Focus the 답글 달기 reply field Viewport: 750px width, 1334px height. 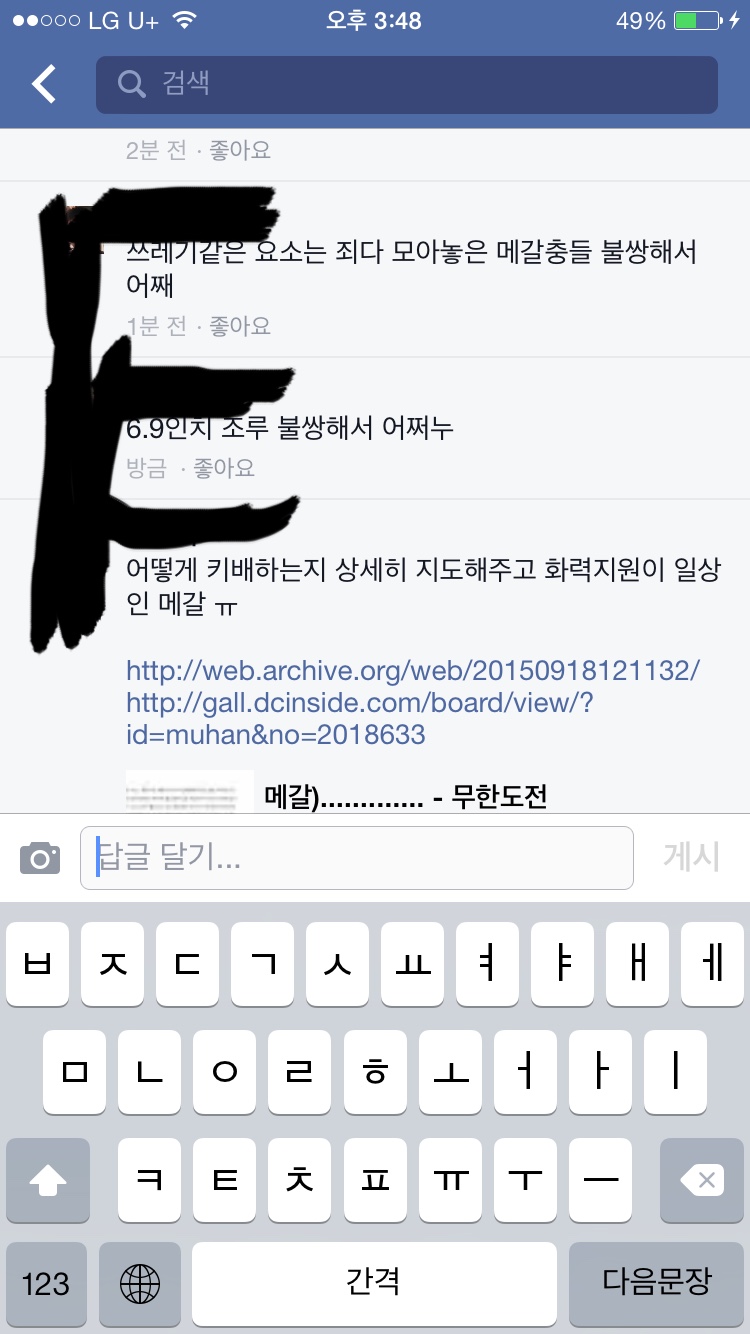click(356, 857)
